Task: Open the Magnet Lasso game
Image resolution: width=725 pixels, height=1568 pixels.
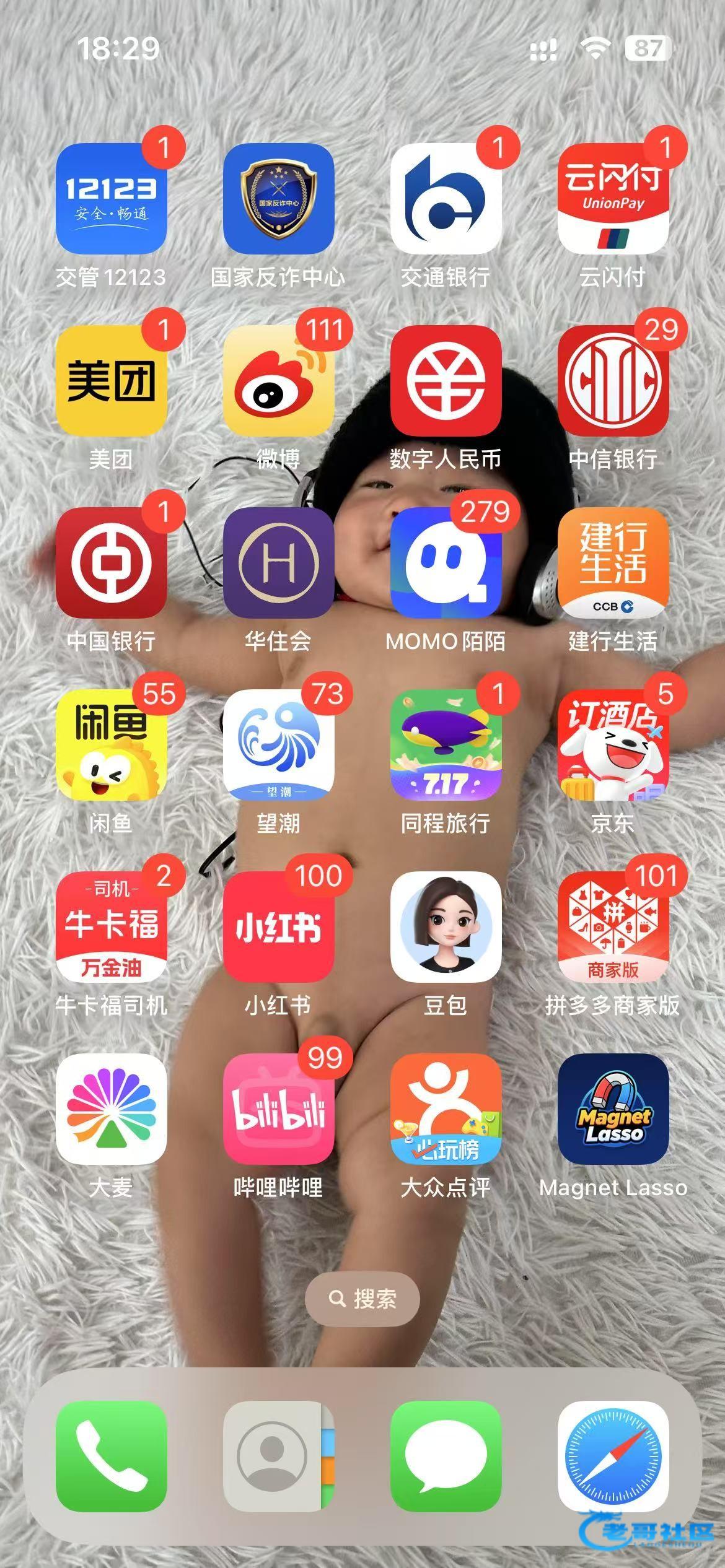Action: [613, 1109]
